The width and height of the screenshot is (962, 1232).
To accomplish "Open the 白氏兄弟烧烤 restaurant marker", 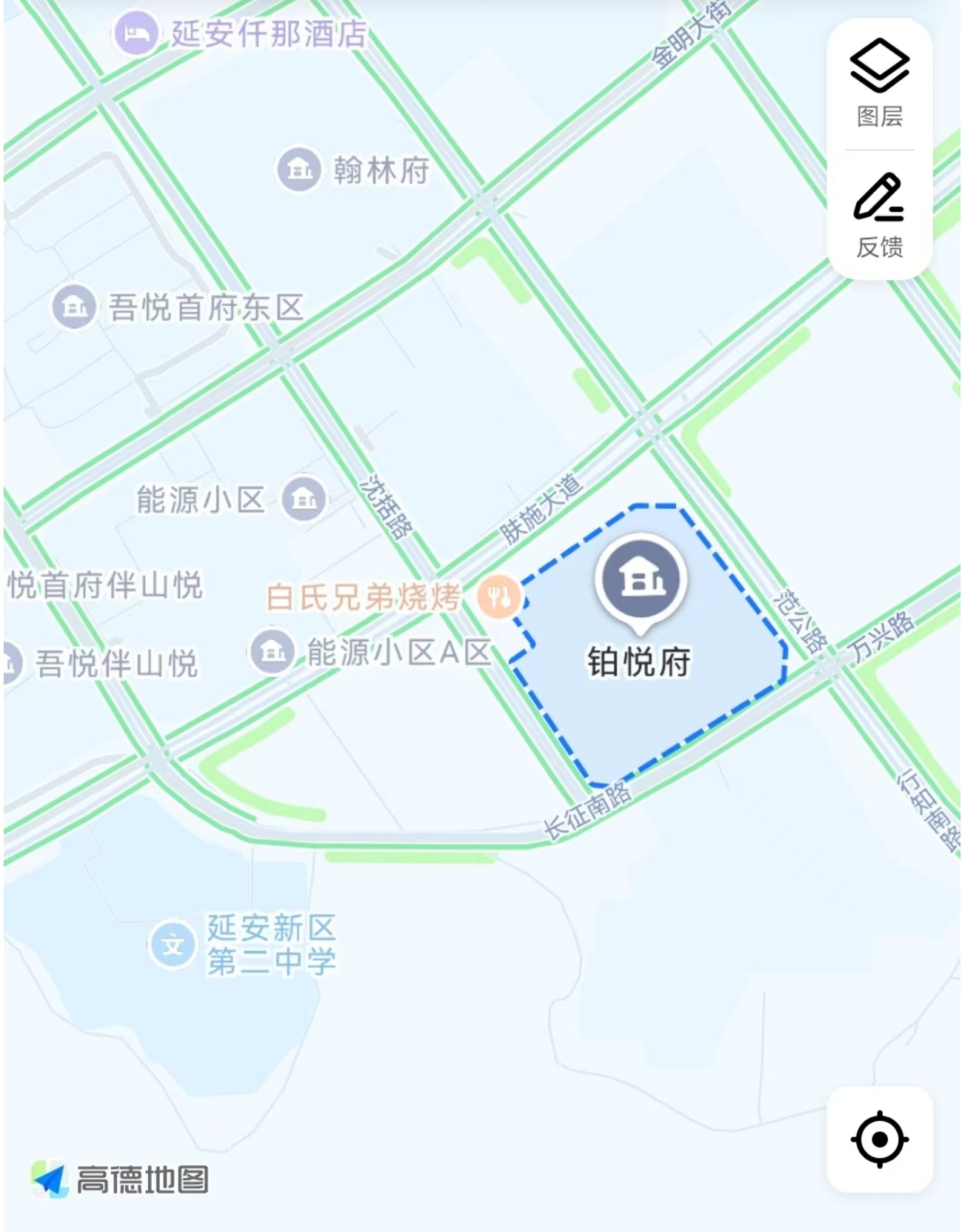I will [x=498, y=596].
